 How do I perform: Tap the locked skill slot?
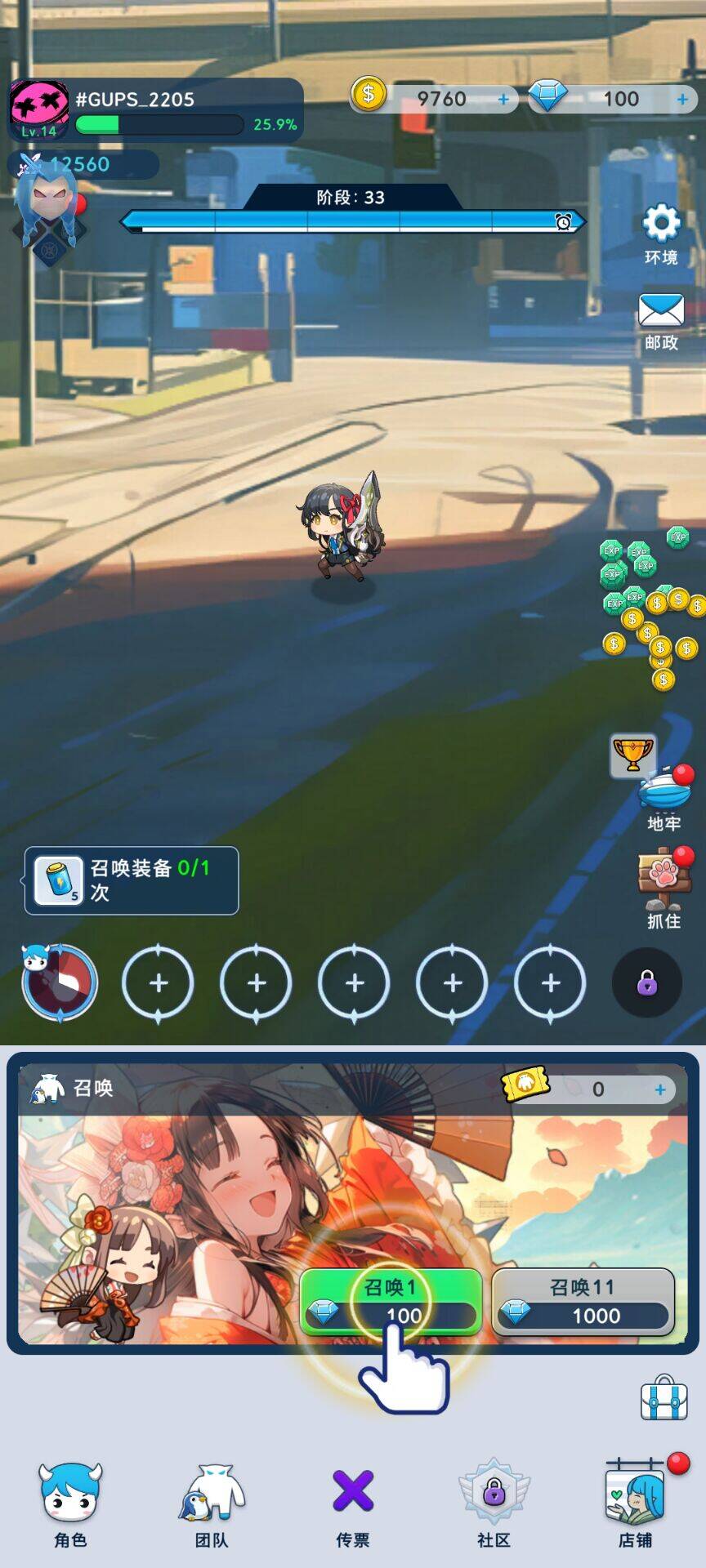tap(646, 982)
